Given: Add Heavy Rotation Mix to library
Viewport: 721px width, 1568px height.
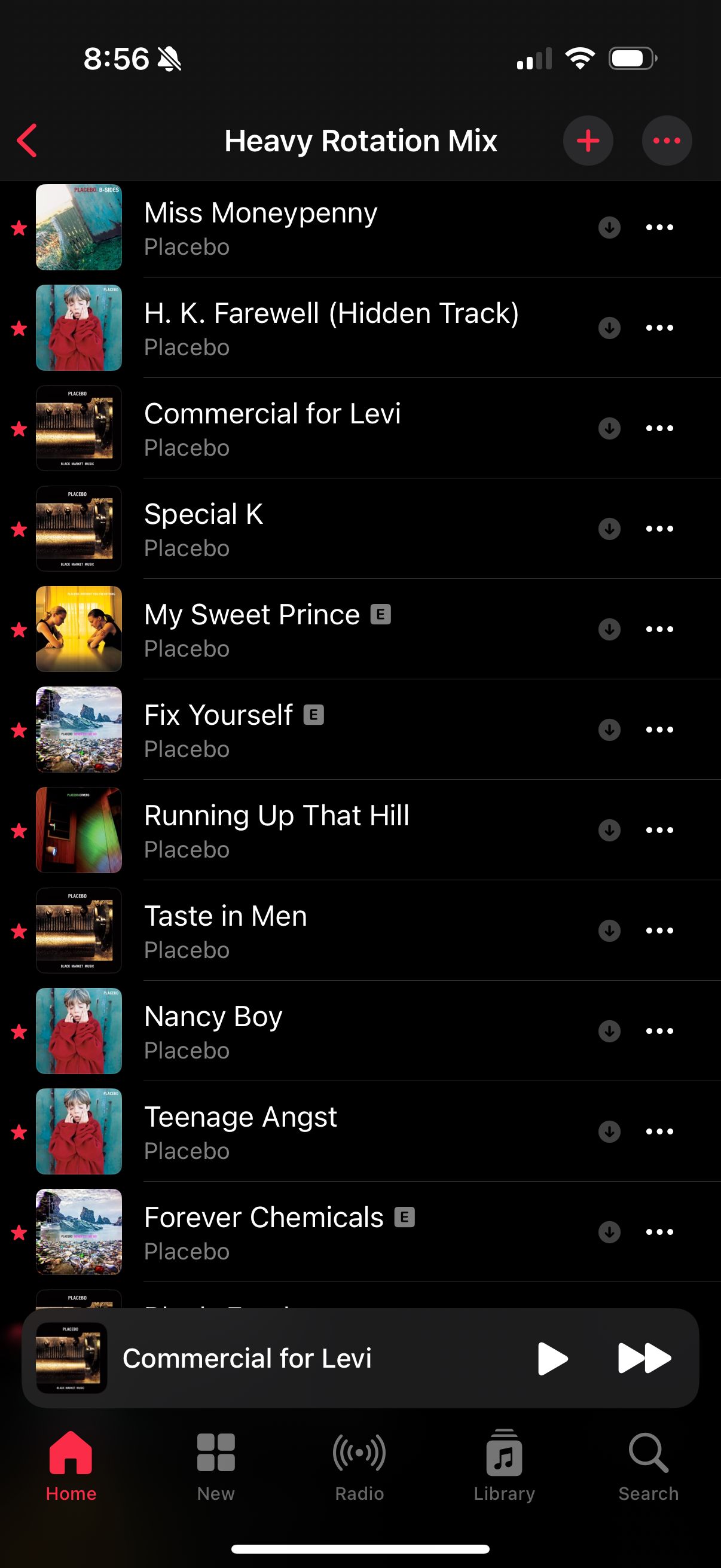Looking at the screenshot, I should [587, 141].
